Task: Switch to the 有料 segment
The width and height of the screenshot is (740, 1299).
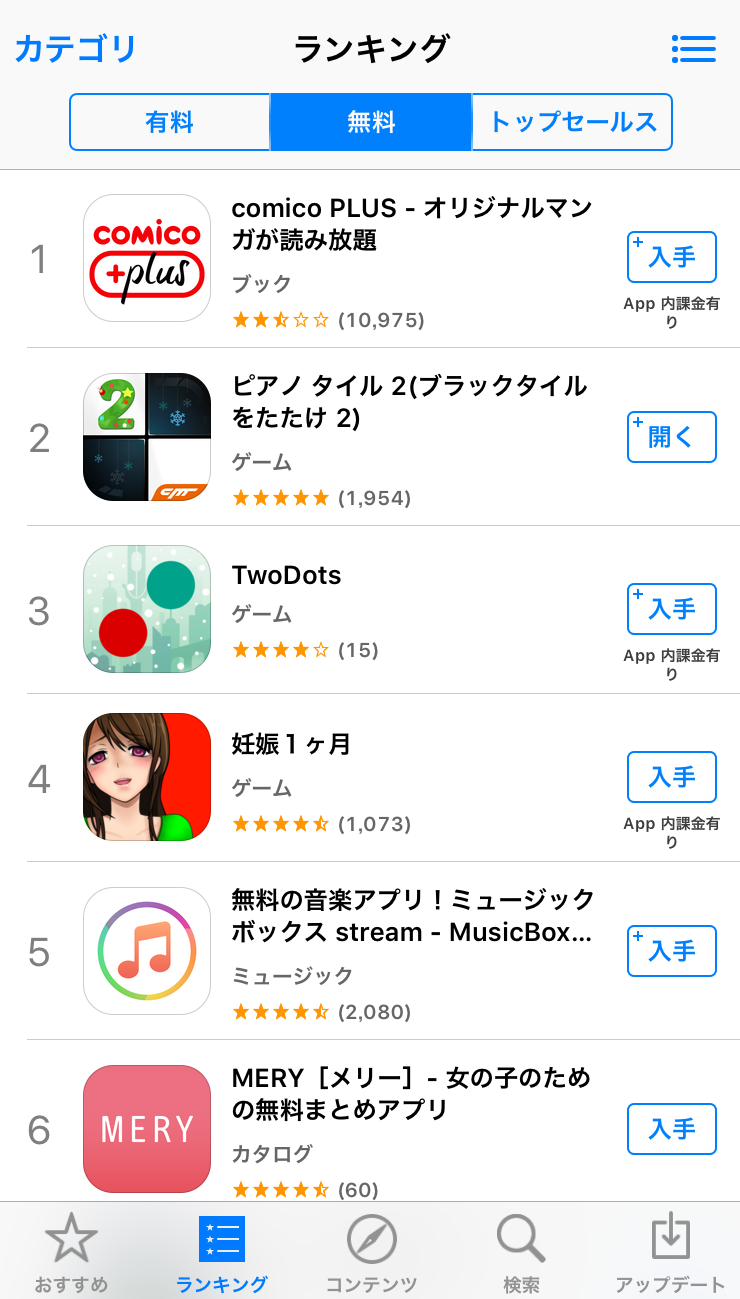Action: pyautogui.click(x=169, y=120)
